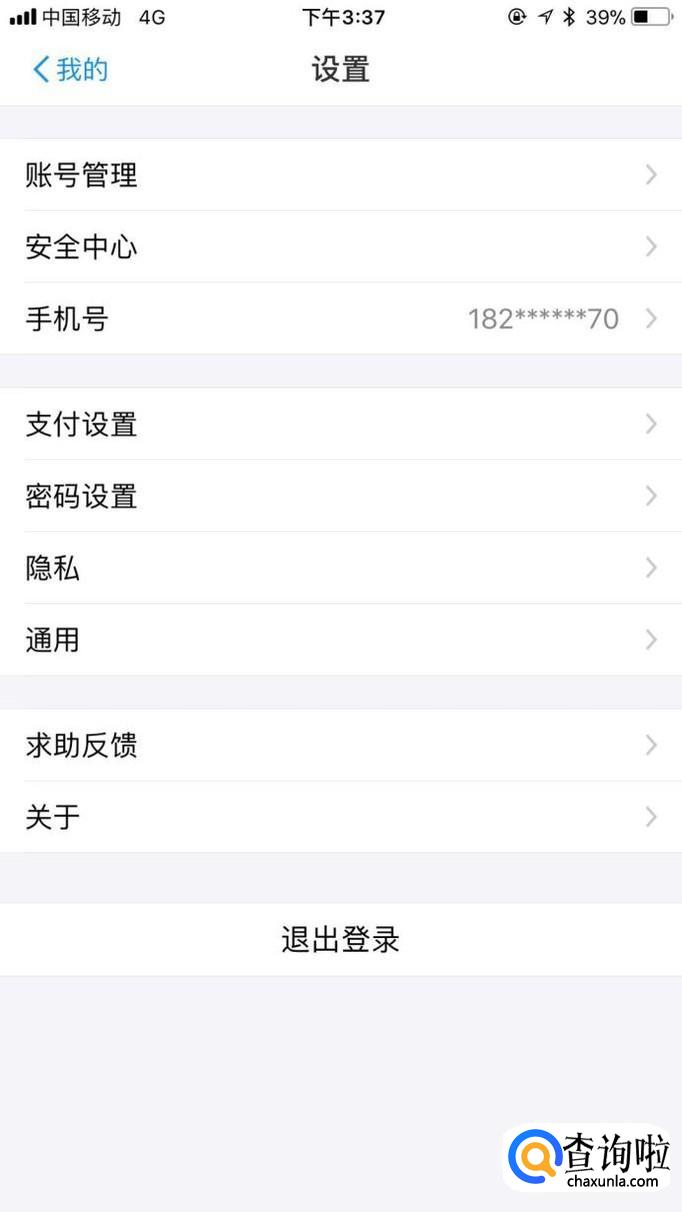Open 隐私 settings
682x1212 pixels.
click(340, 568)
